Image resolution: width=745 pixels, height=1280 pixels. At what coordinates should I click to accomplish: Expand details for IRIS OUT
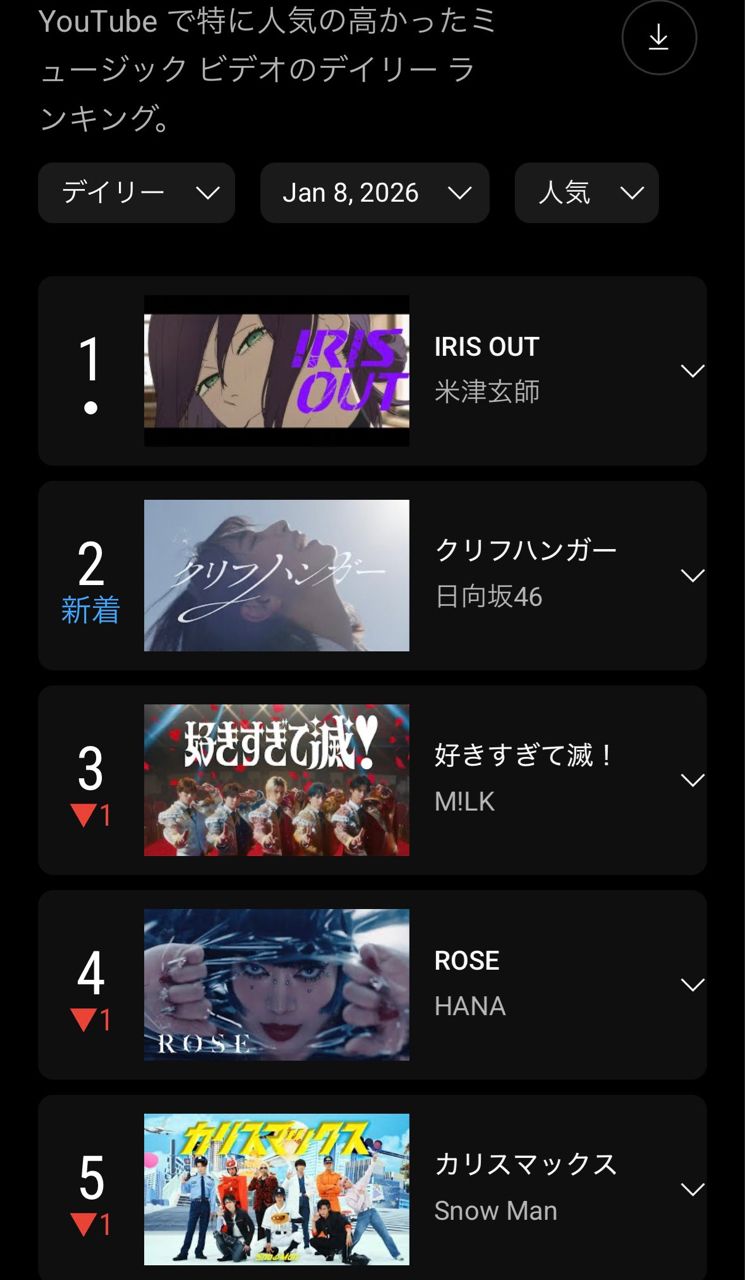[692, 371]
